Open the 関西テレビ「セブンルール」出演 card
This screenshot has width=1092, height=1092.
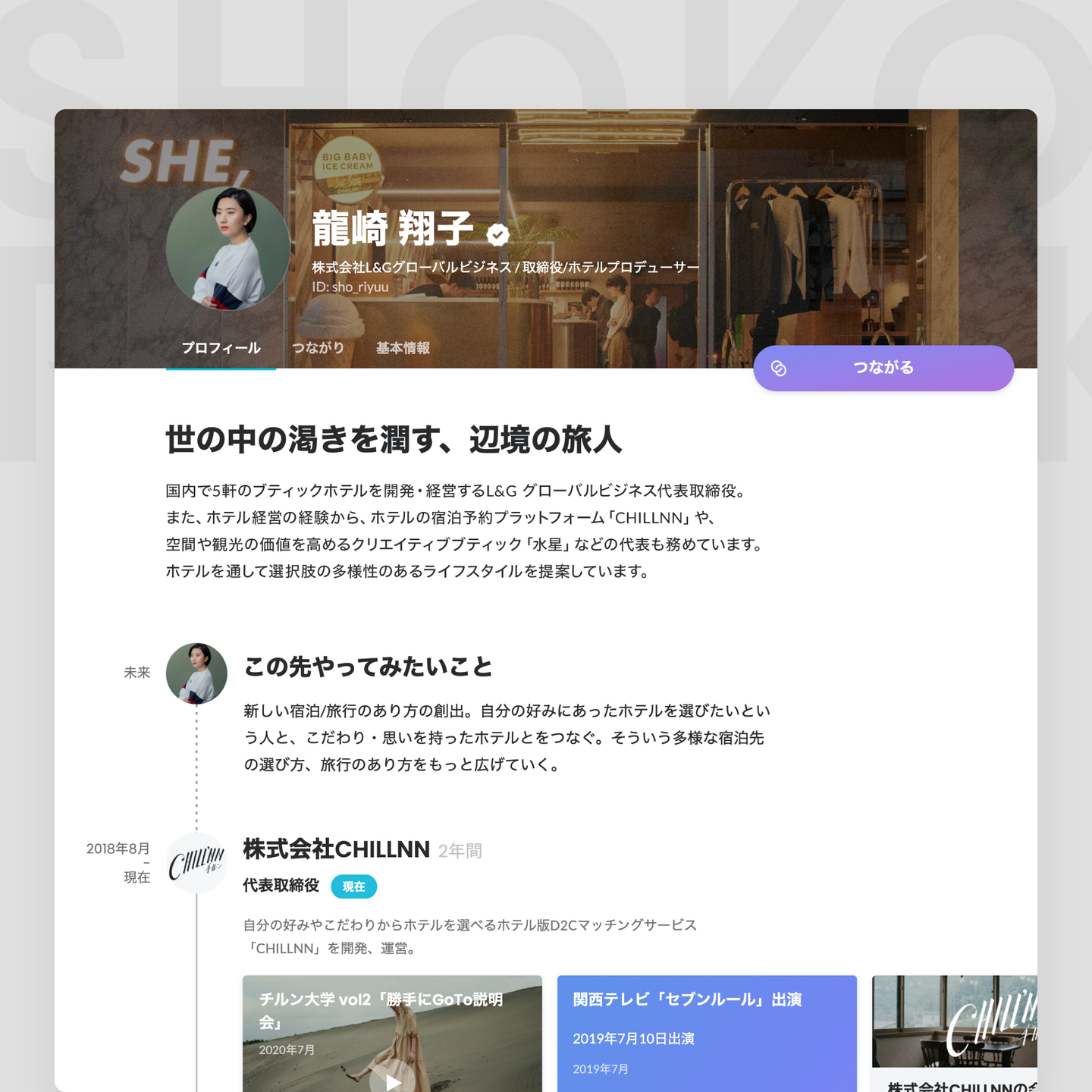(x=706, y=1033)
